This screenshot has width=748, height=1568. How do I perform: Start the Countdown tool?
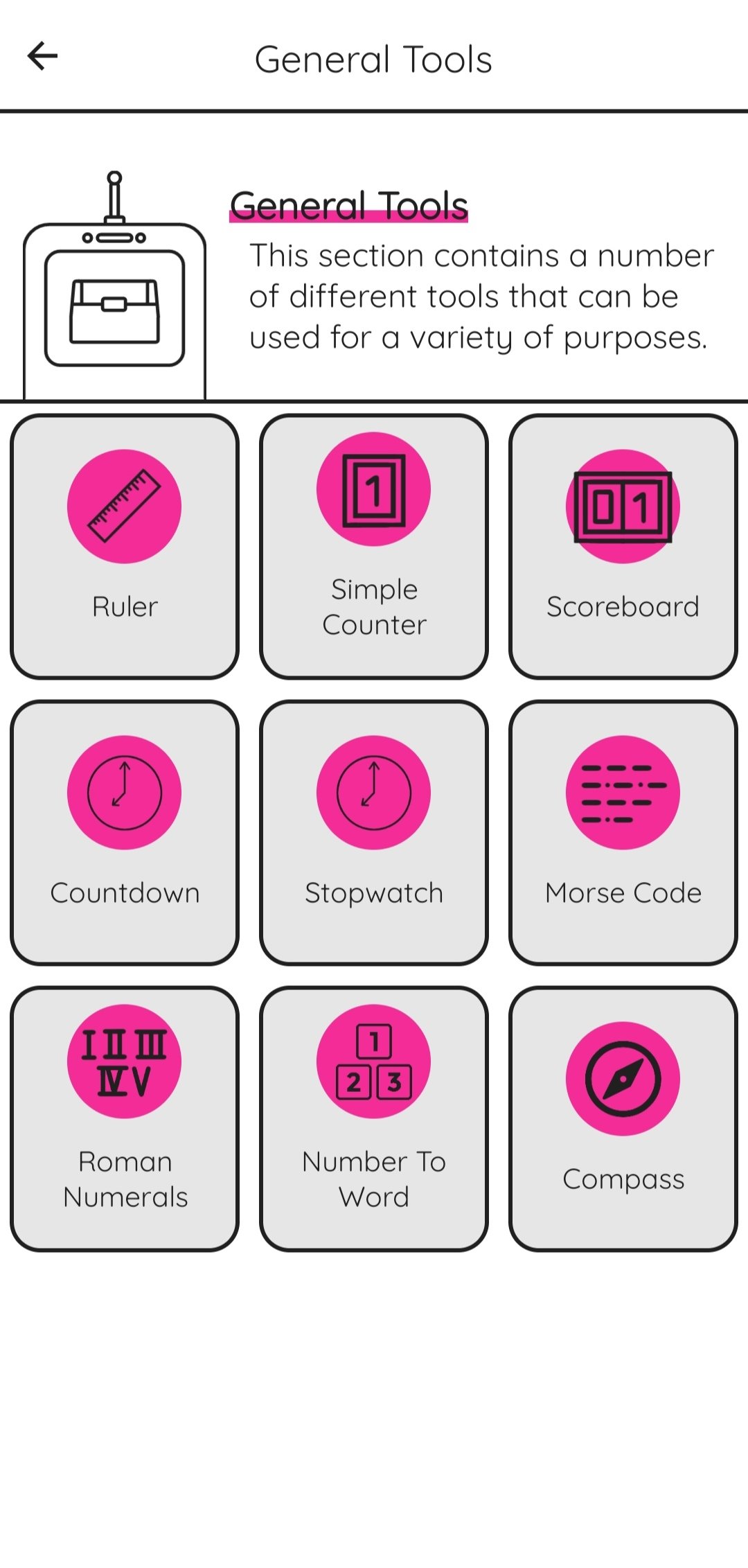point(125,832)
